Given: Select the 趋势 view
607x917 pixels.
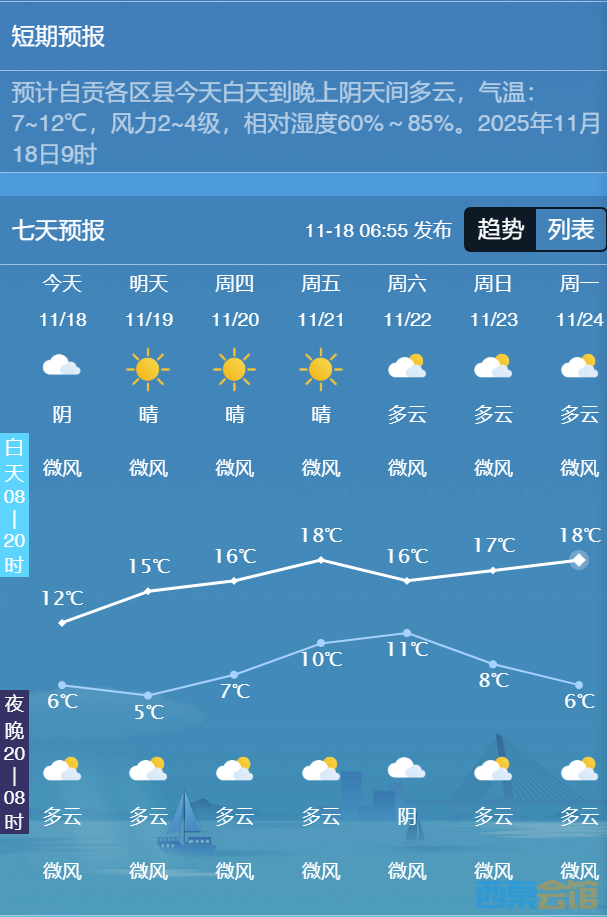Looking at the screenshot, I should click(500, 230).
